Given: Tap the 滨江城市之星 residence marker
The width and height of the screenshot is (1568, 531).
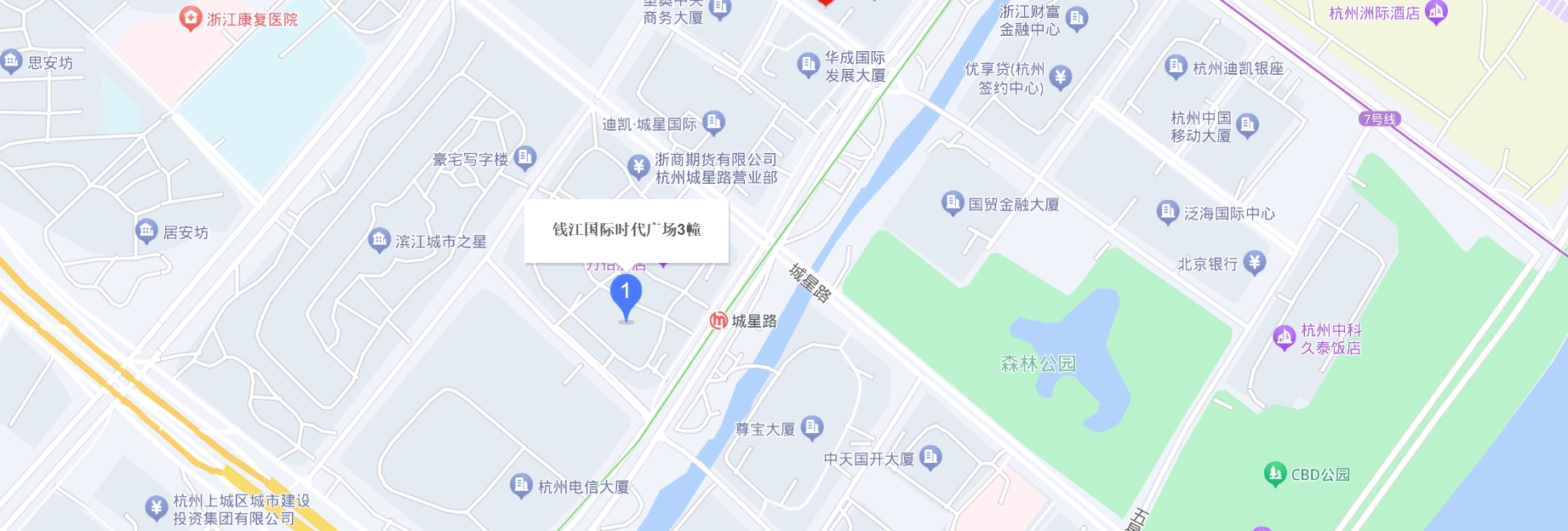Looking at the screenshot, I should coord(379,241).
